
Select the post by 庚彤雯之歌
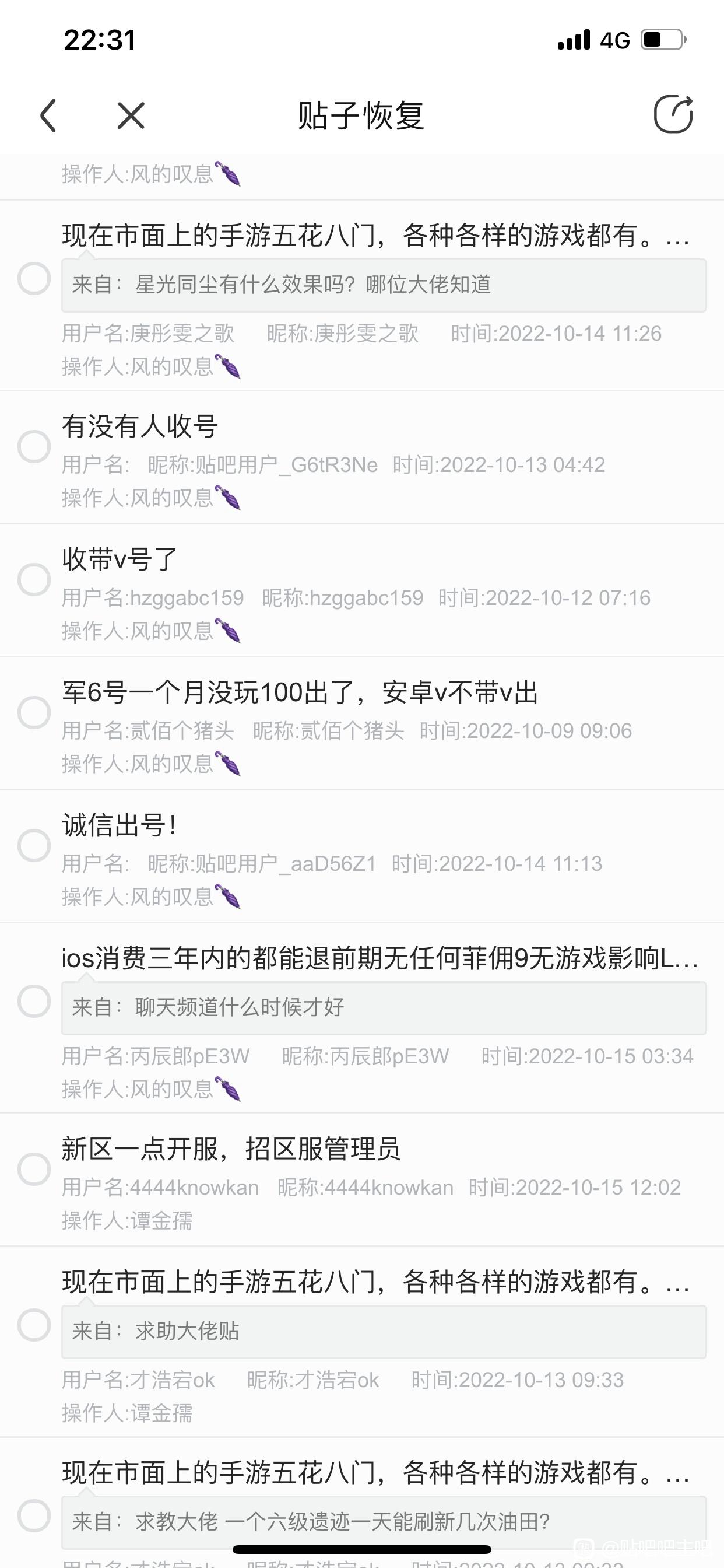[x=34, y=279]
